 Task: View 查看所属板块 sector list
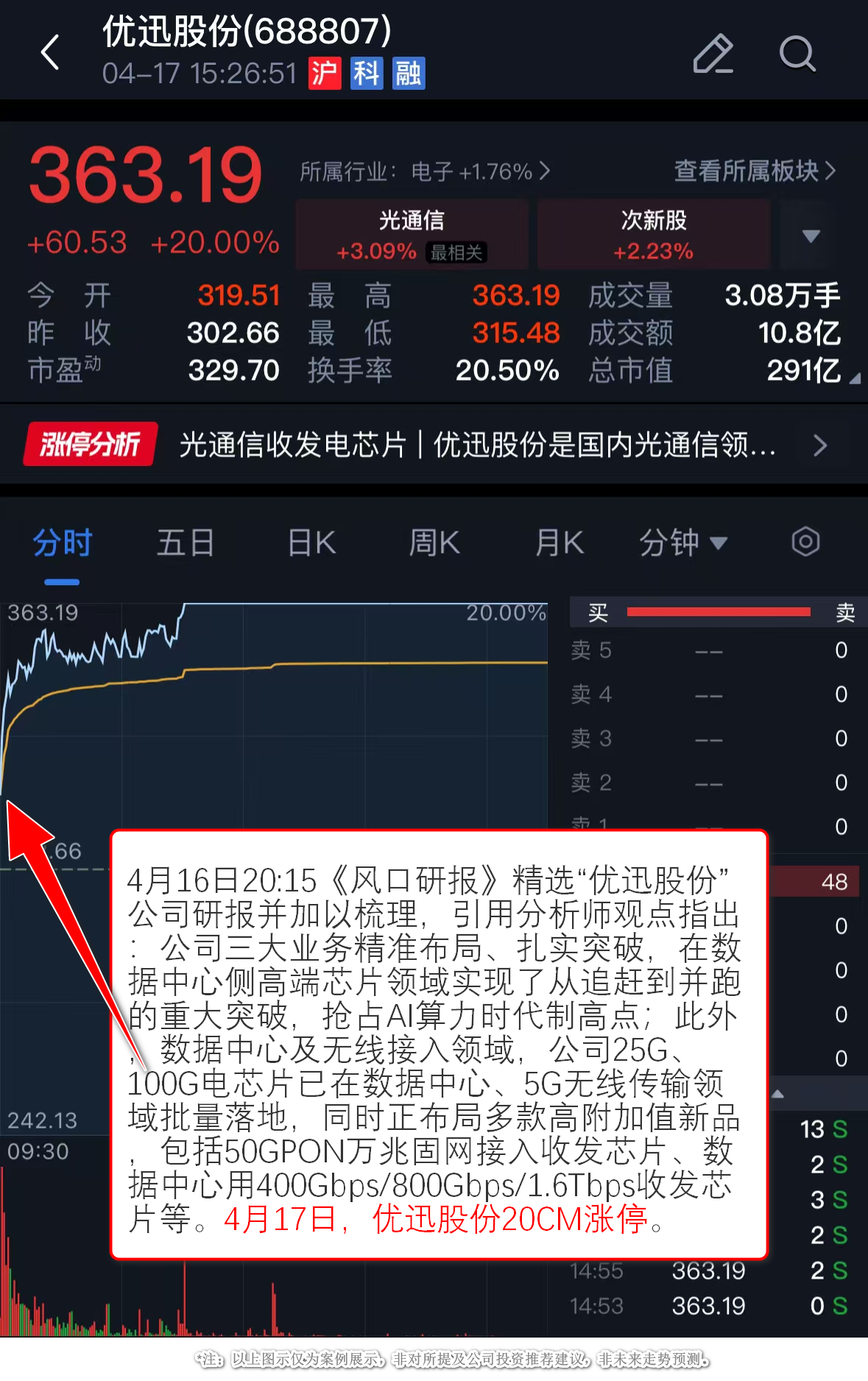[x=755, y=172]
